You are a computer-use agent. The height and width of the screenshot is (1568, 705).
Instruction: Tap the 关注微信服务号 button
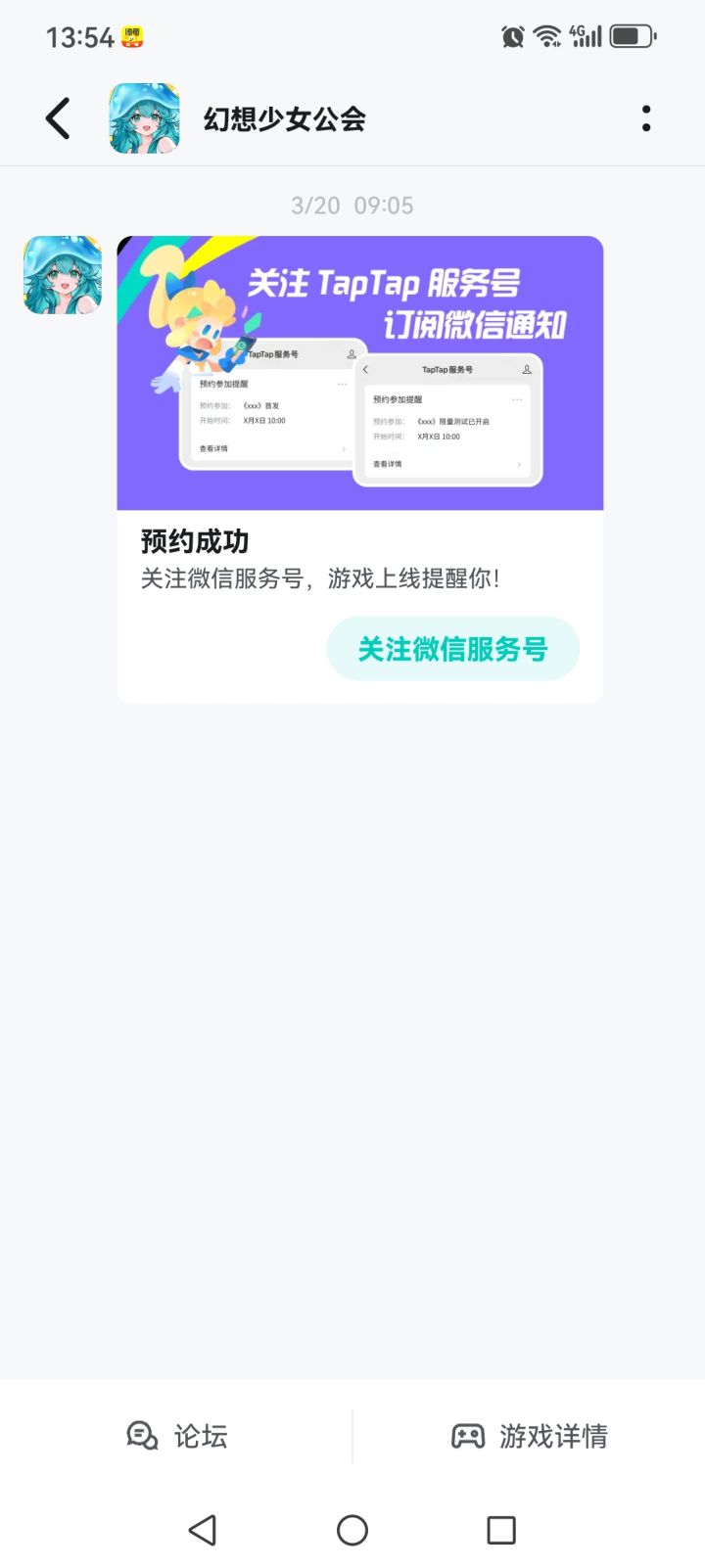pyautogui.click(x=452, y=648)
